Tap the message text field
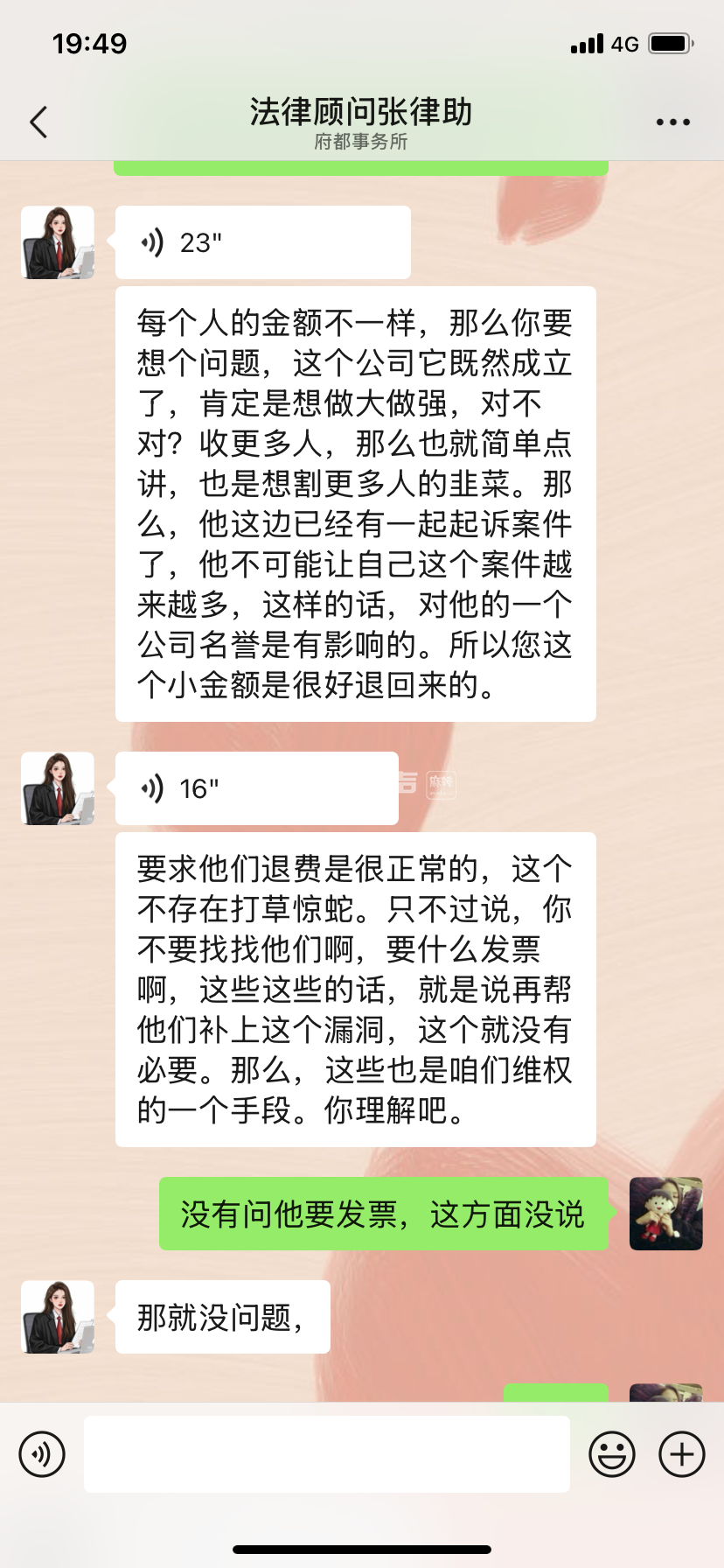 click(326, 1454)
